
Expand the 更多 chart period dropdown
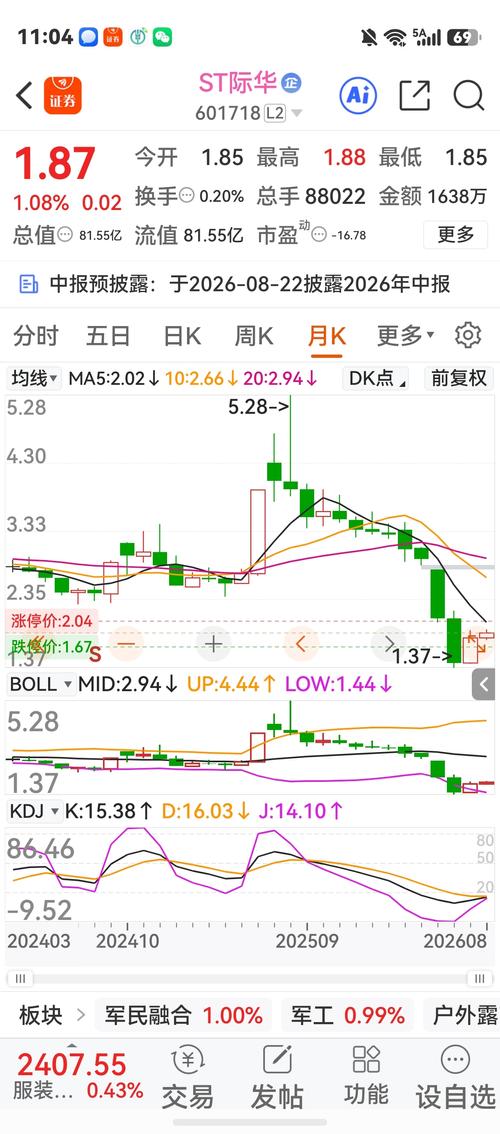click(405, 336)
